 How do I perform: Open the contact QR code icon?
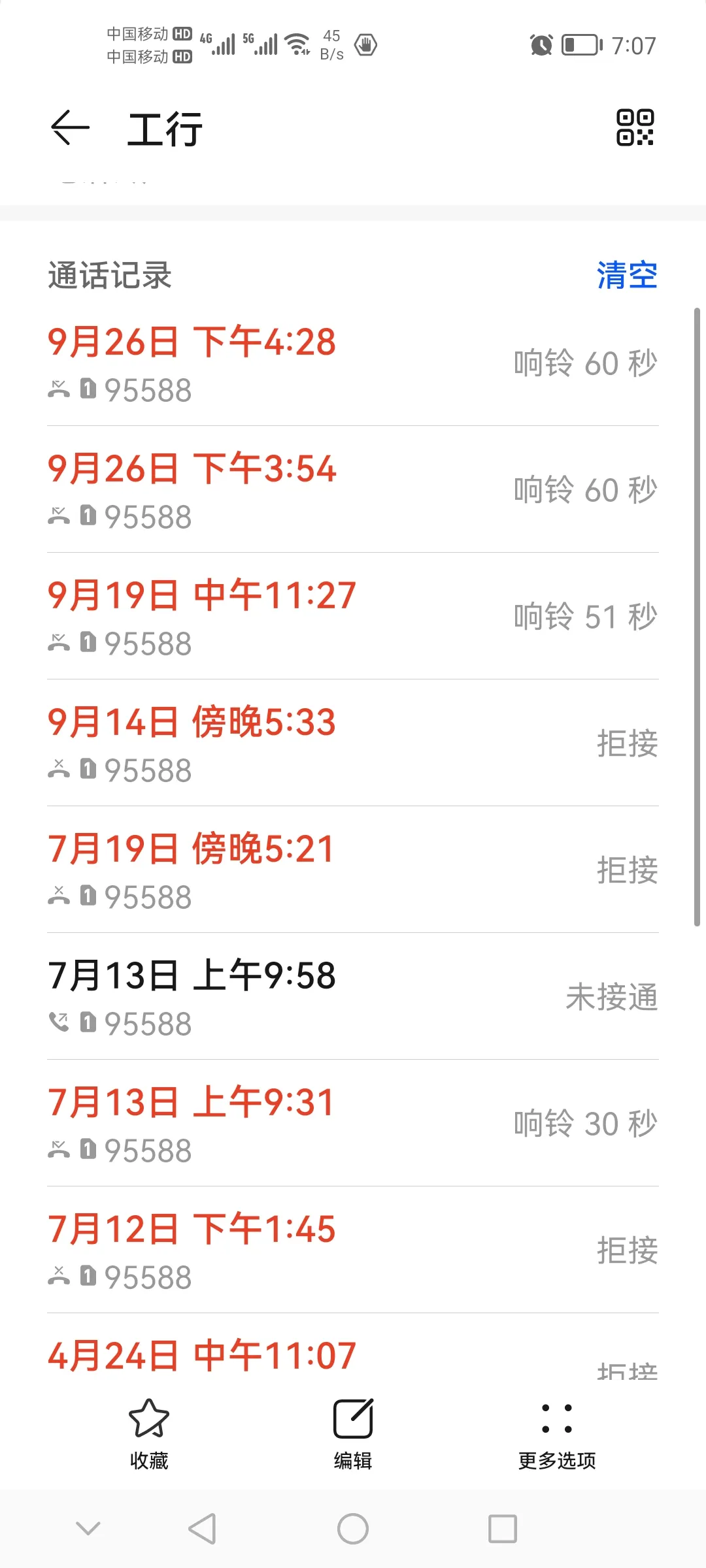click(x=635, y=127)
